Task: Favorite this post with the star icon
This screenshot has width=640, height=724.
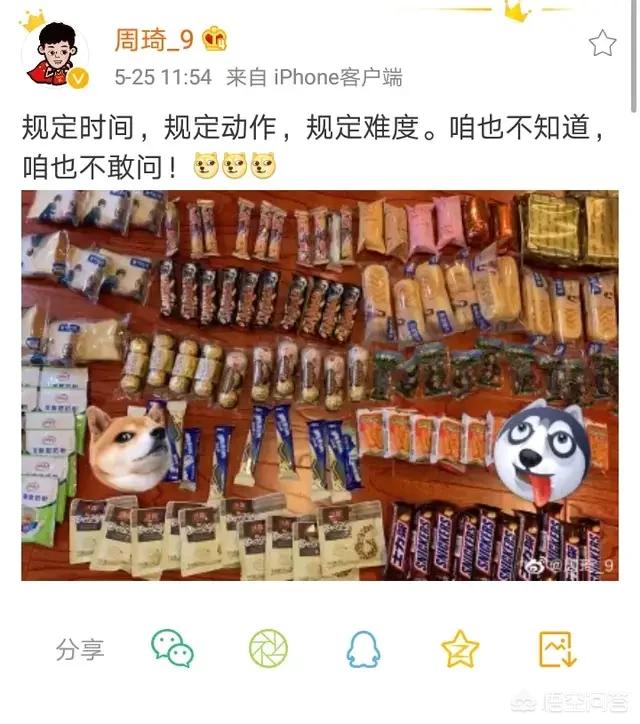Action: (x=602, y=43)
